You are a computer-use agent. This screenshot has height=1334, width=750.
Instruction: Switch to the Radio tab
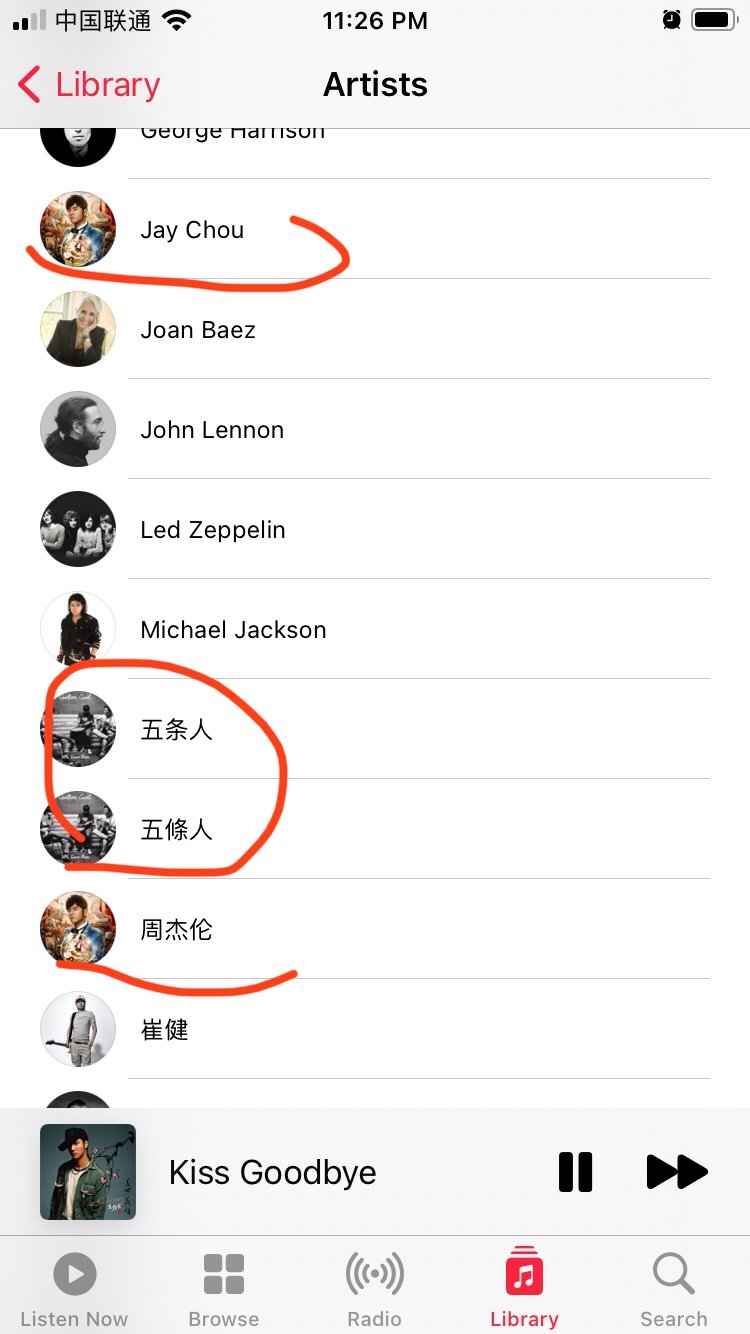click(x=374, y=1290)
